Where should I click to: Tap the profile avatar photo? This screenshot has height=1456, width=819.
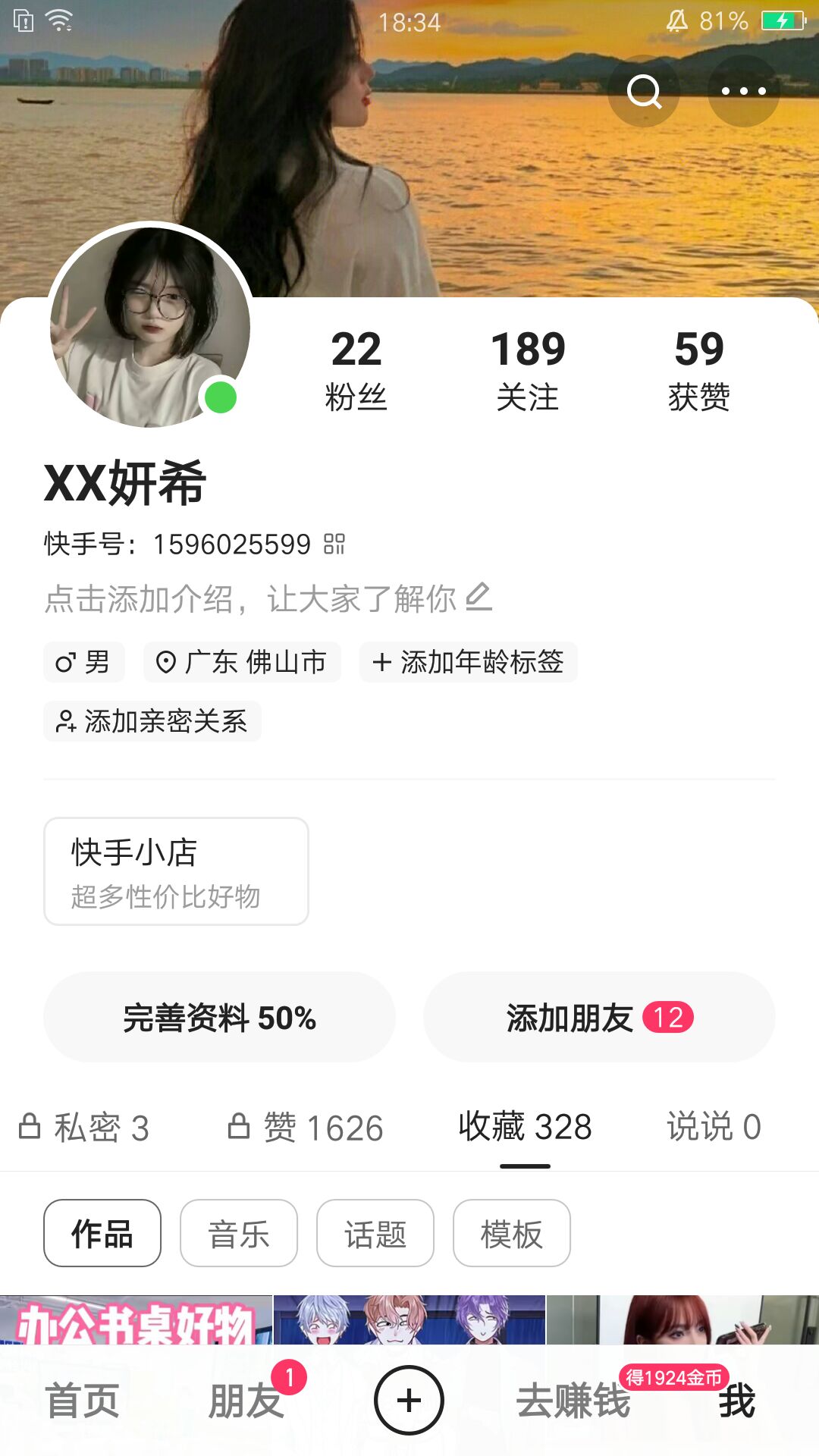pos(149,326)
